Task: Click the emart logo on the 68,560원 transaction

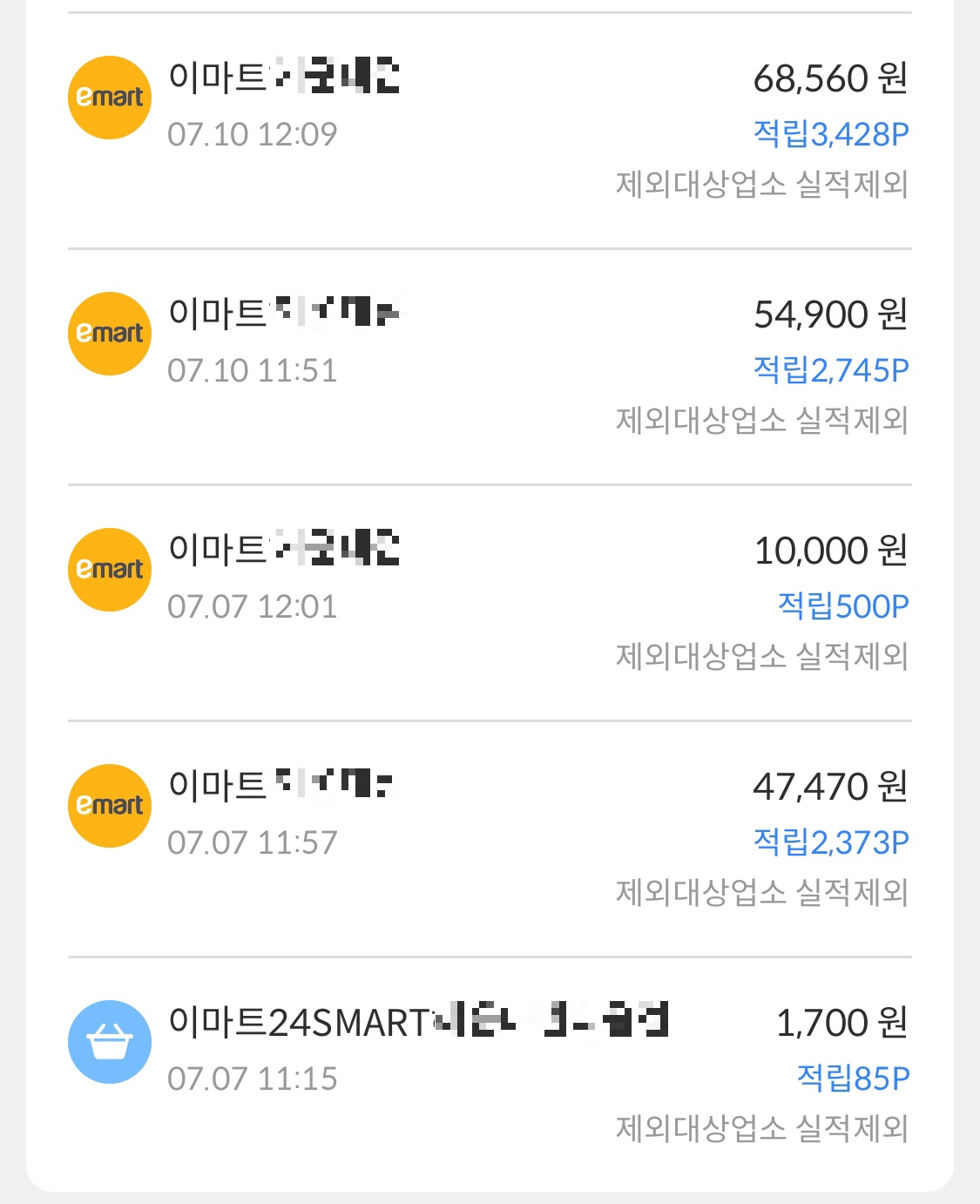Action: [109, 97]
